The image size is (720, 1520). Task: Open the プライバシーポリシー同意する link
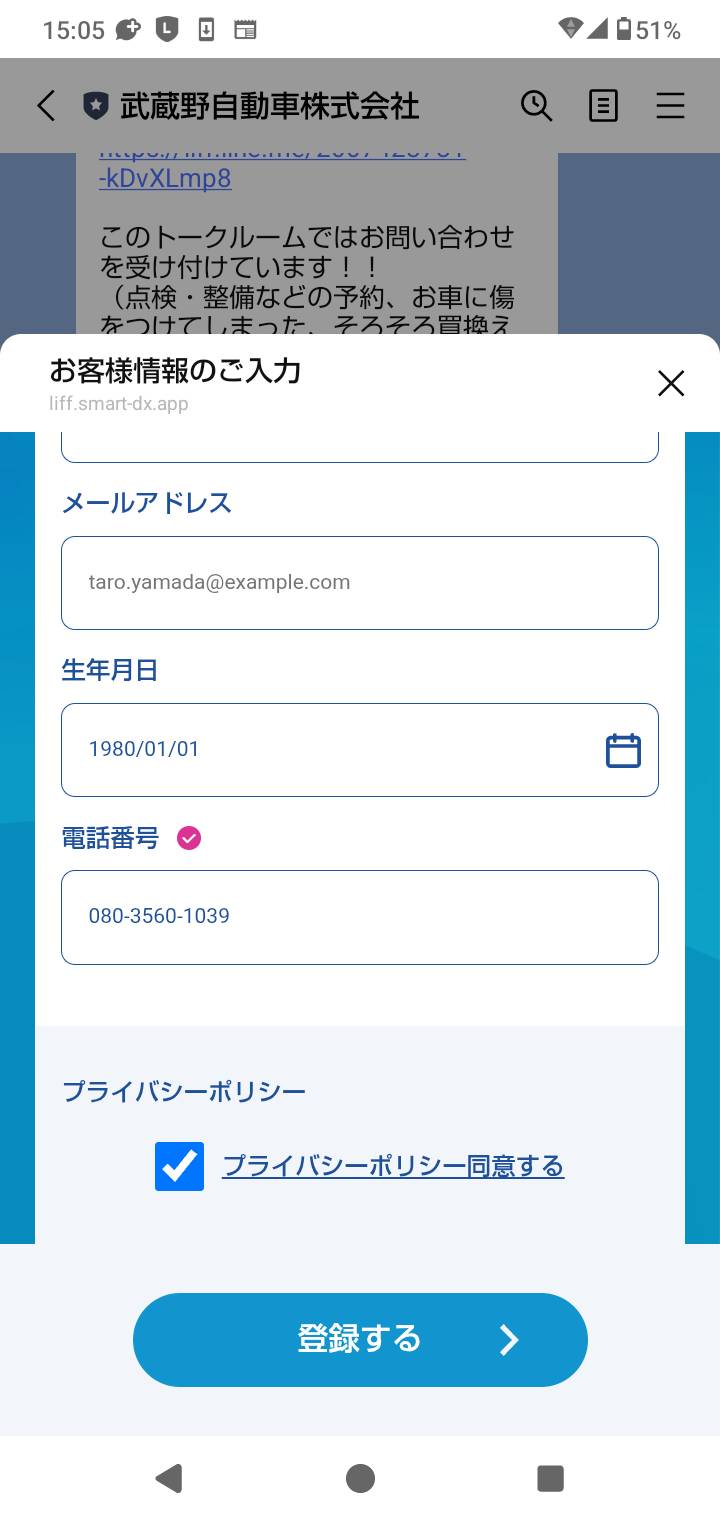click(393, 1166)
